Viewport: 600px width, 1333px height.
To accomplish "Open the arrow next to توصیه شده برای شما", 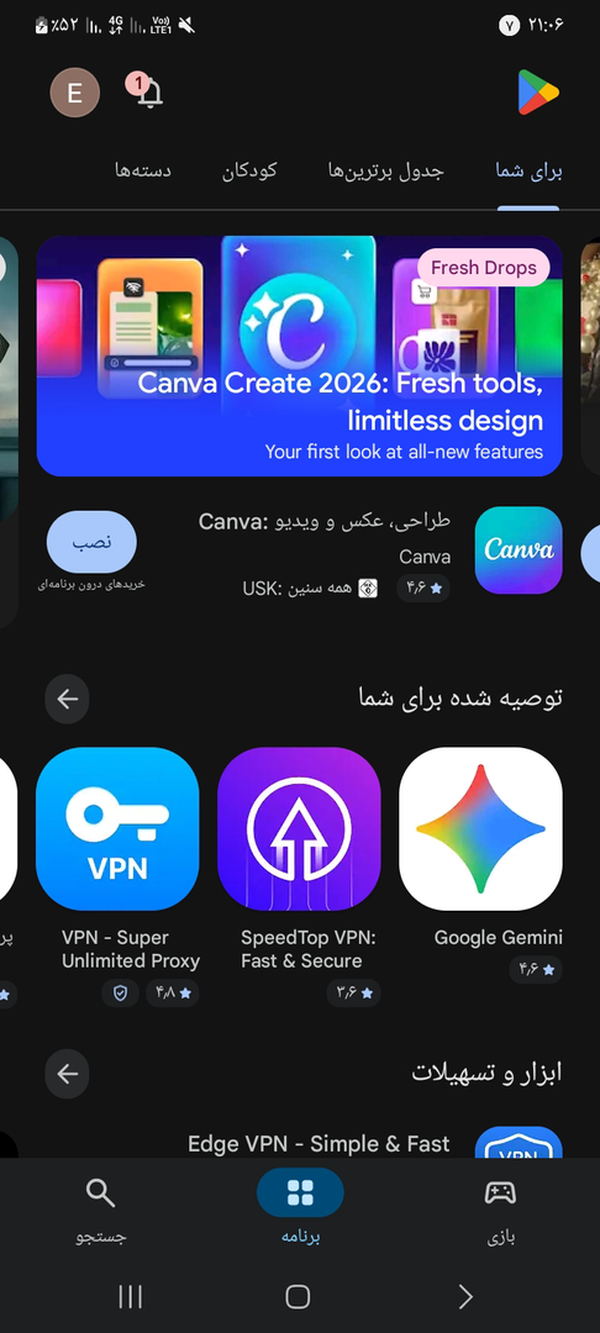I will (x=67, y=698).
